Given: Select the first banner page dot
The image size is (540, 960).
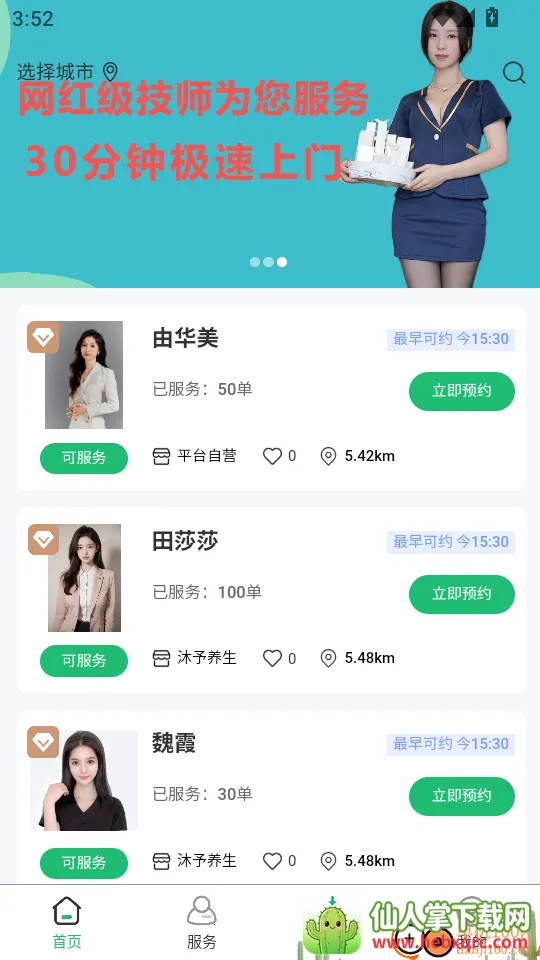Looking at the screenshot, I should point(255,262).
